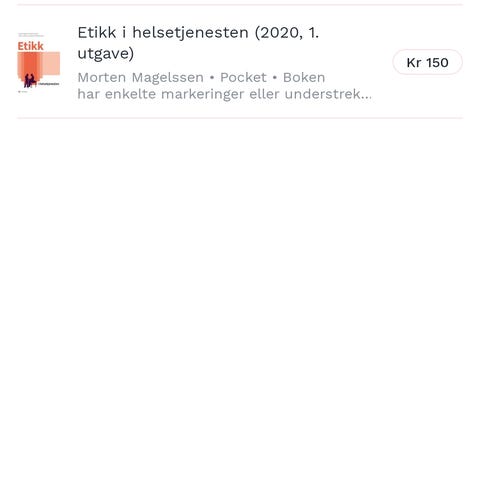Tap the Kr 150 price button

(427, 62)
